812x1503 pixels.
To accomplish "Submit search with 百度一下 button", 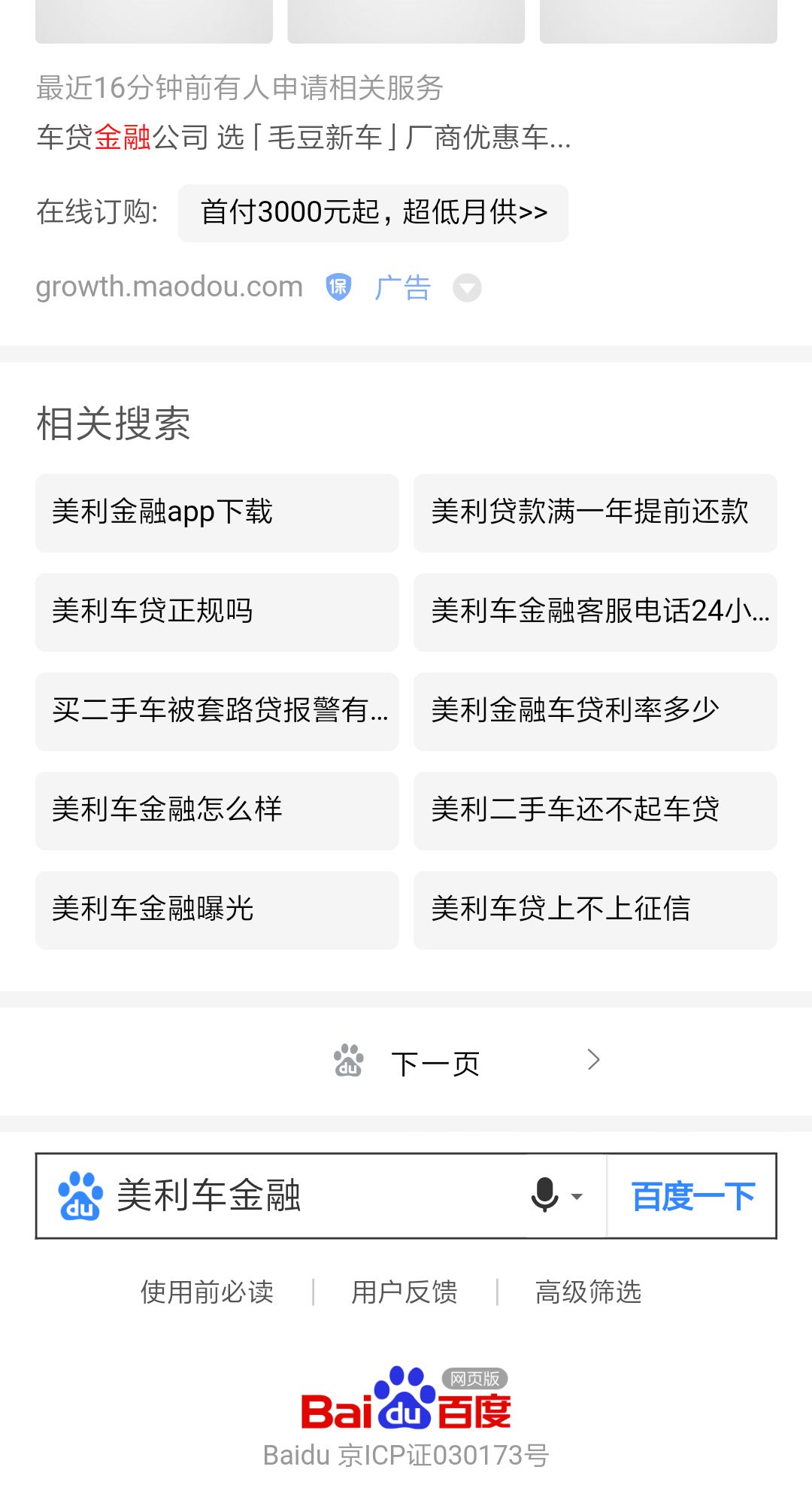I will [x=692, y=1196].
